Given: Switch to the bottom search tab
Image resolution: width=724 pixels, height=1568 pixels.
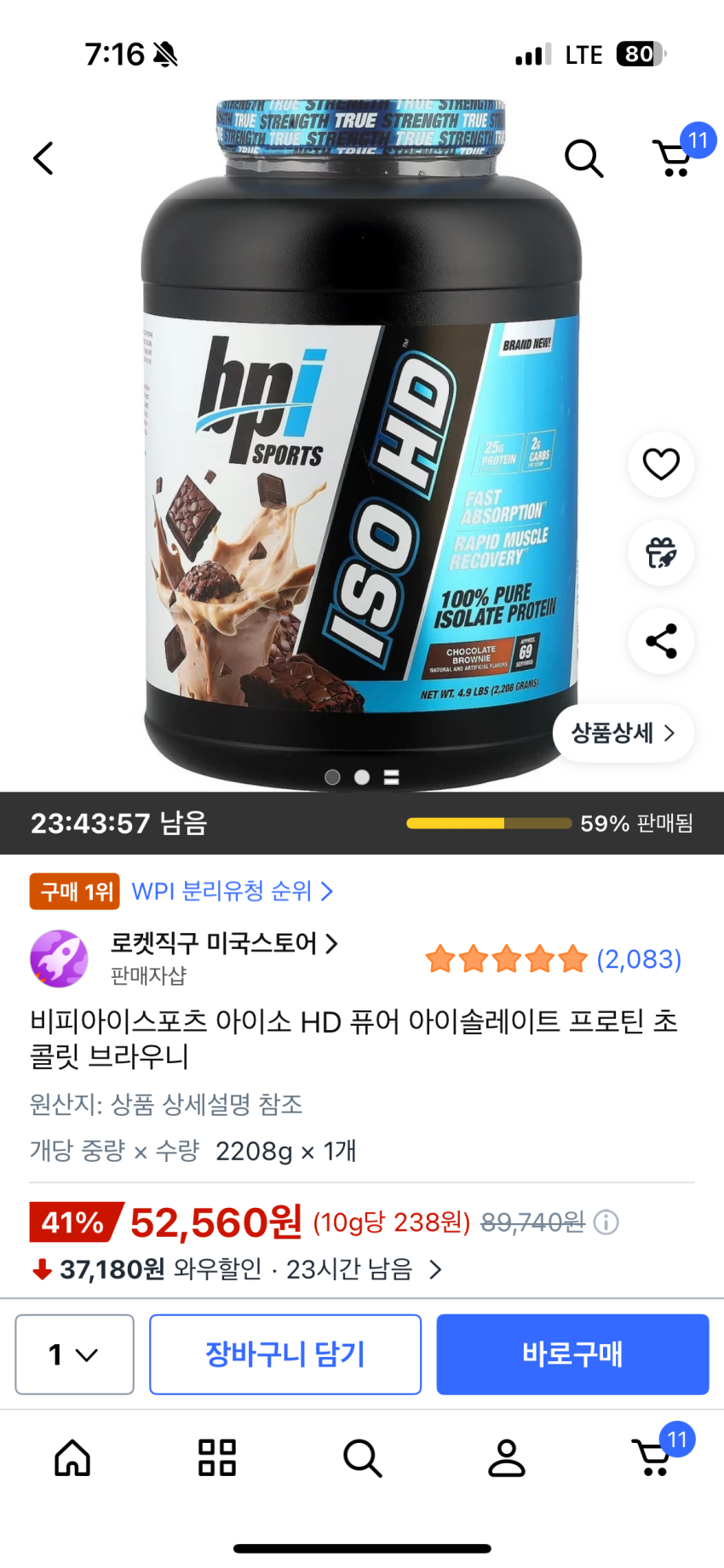Looking at the screenshot, I should (x=362, y=1457).
